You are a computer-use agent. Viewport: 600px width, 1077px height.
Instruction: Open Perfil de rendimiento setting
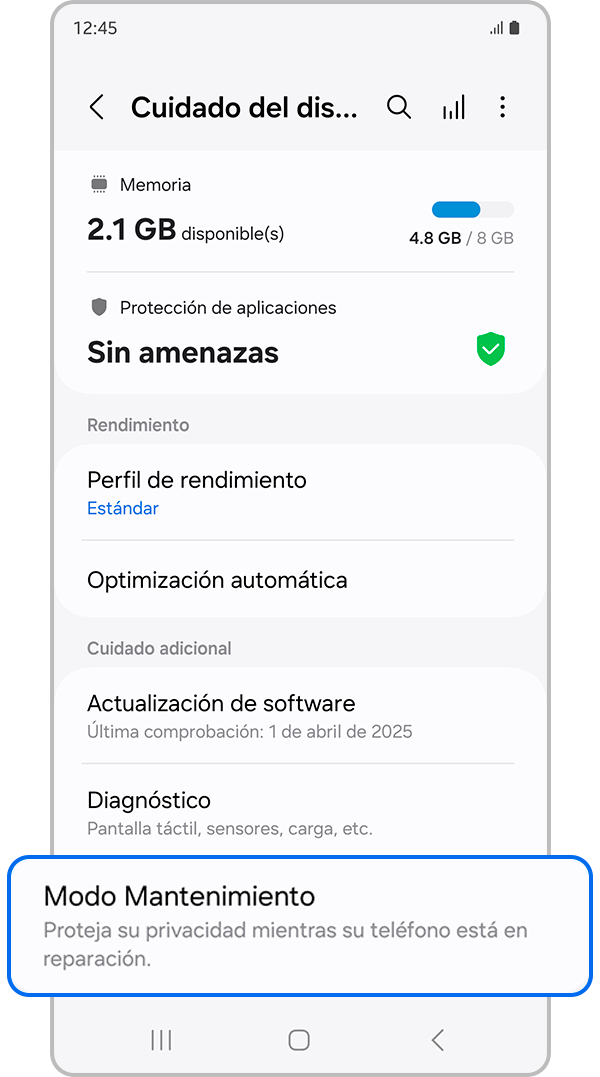(300, 493)
